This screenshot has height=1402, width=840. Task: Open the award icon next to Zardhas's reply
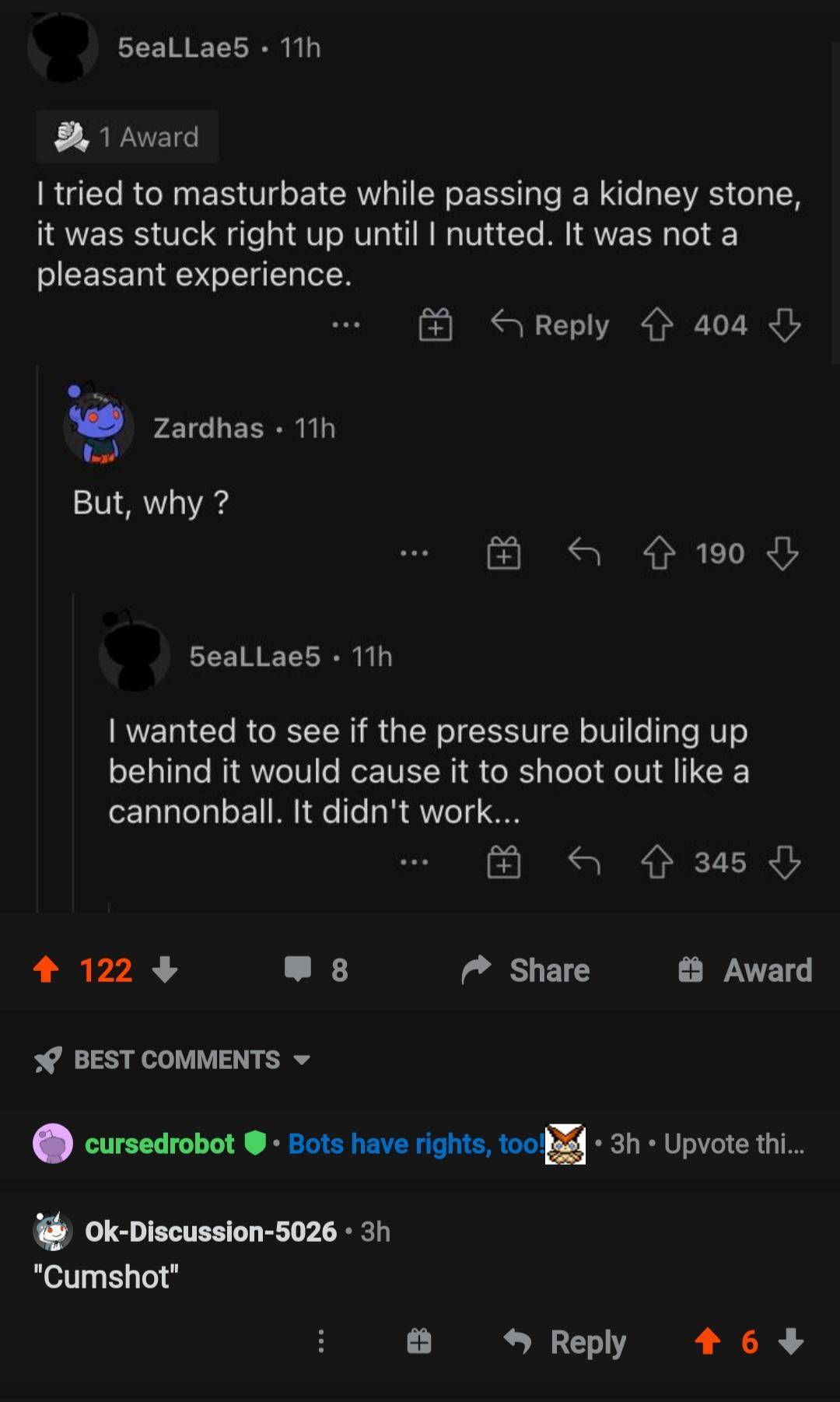coord(504,554)
